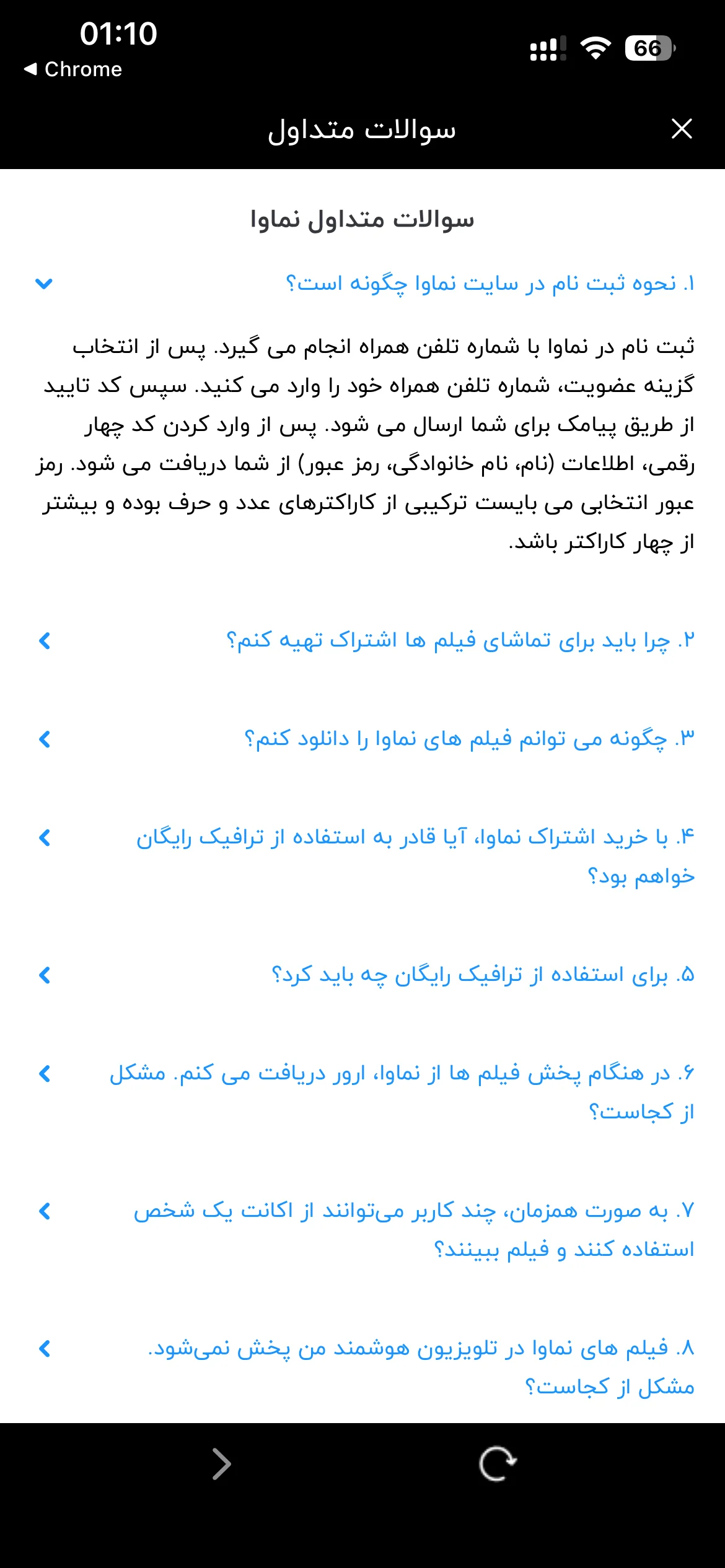Screen dimensions: 725x1568
Task: Expand question 6 about playback errors
Action: coord(366,1092)
